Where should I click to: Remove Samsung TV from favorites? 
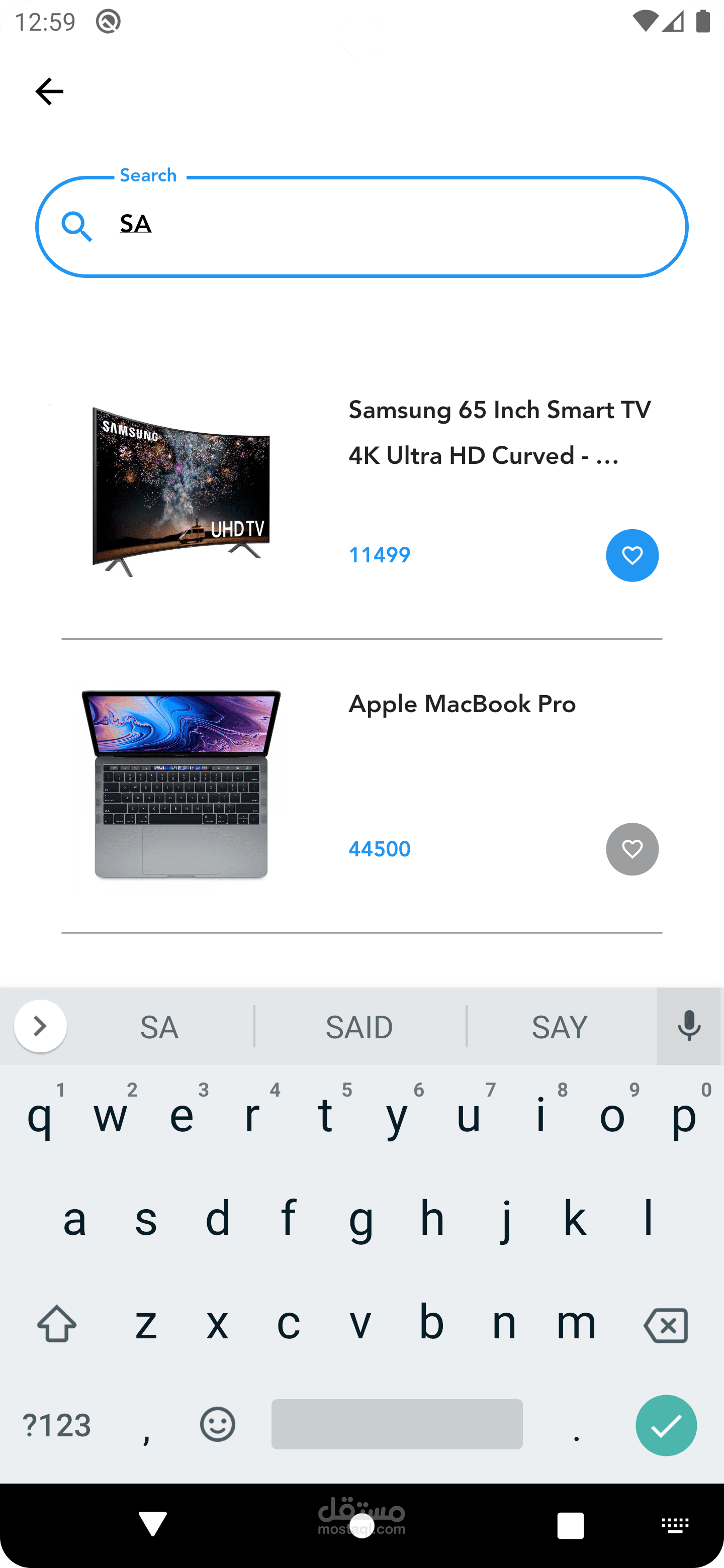631,555
